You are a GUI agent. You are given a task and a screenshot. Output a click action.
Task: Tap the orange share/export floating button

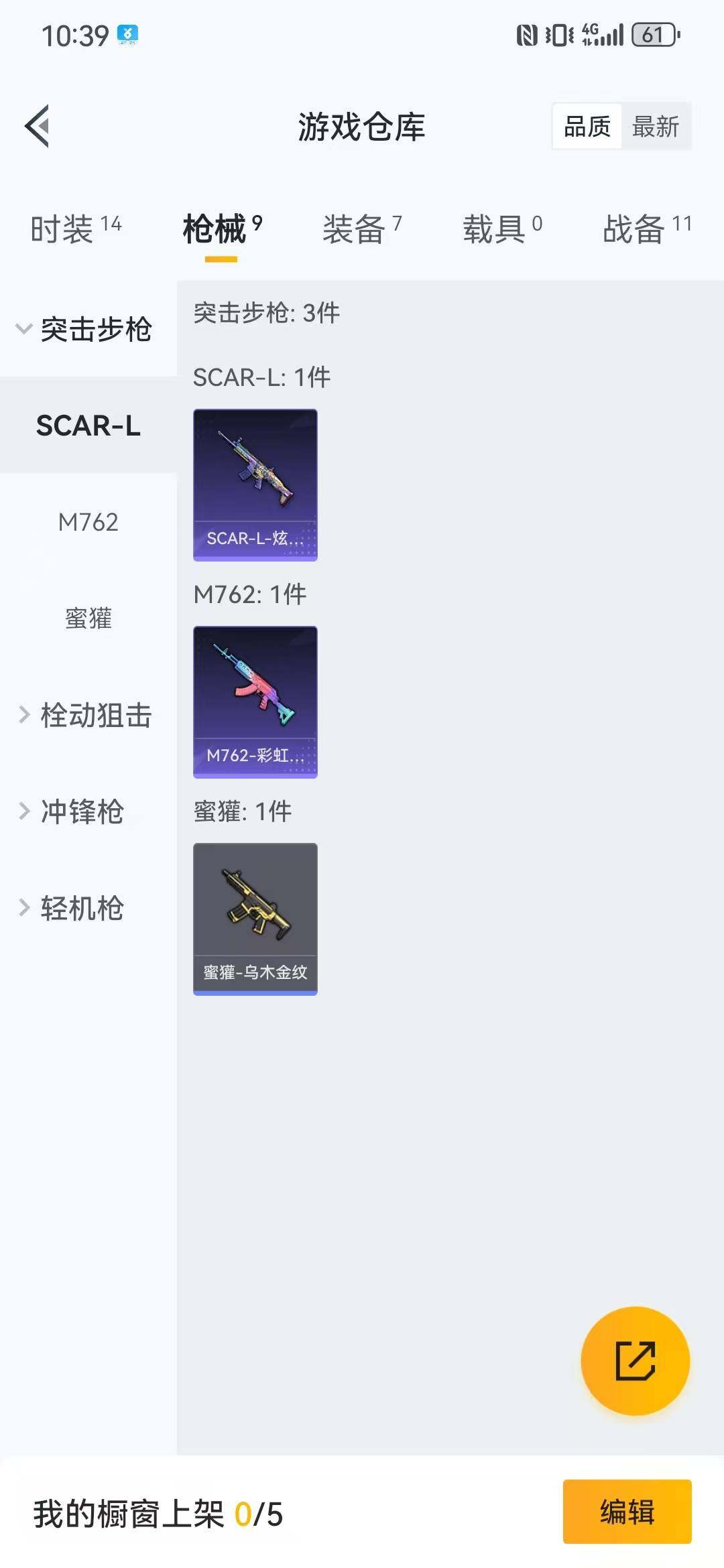pos(634,1360)
